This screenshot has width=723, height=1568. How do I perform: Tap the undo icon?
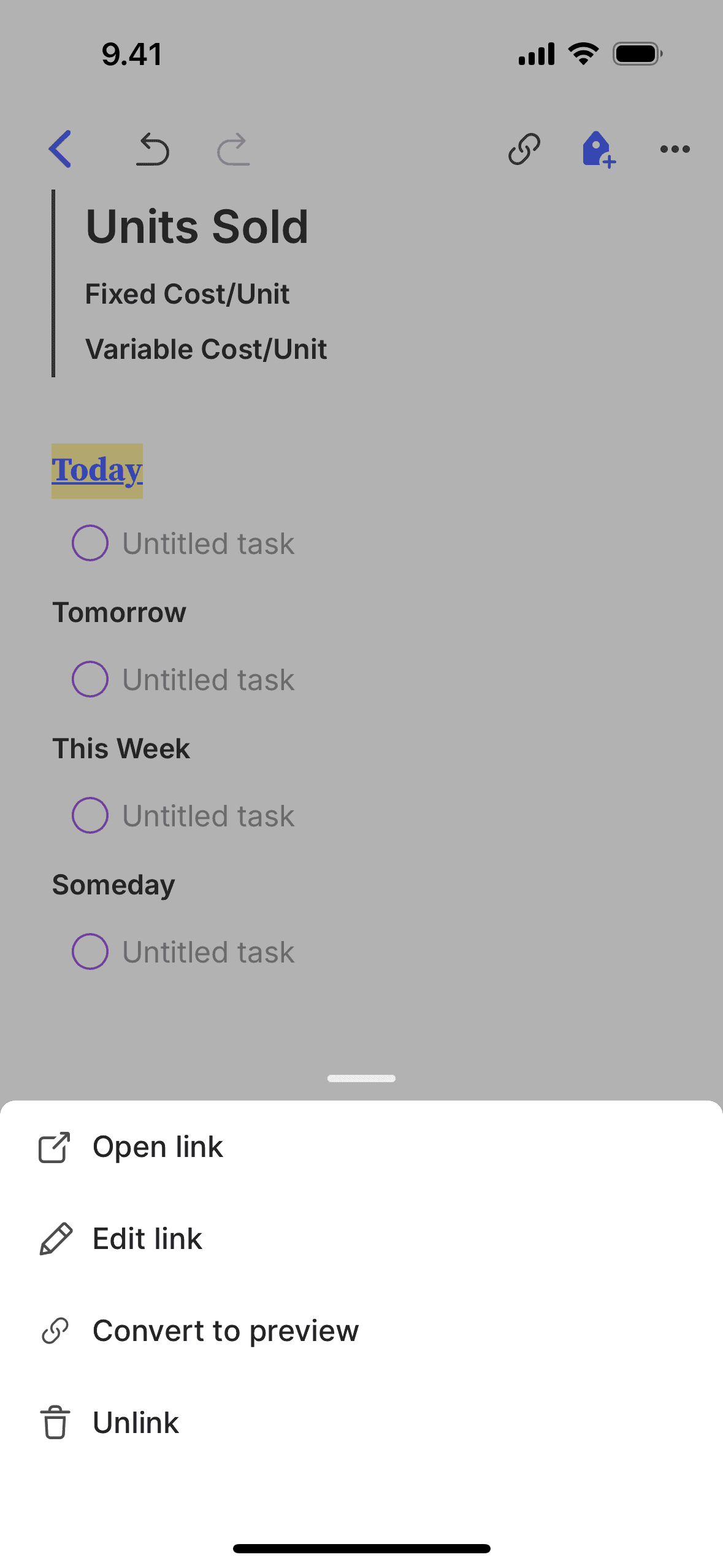153,148
